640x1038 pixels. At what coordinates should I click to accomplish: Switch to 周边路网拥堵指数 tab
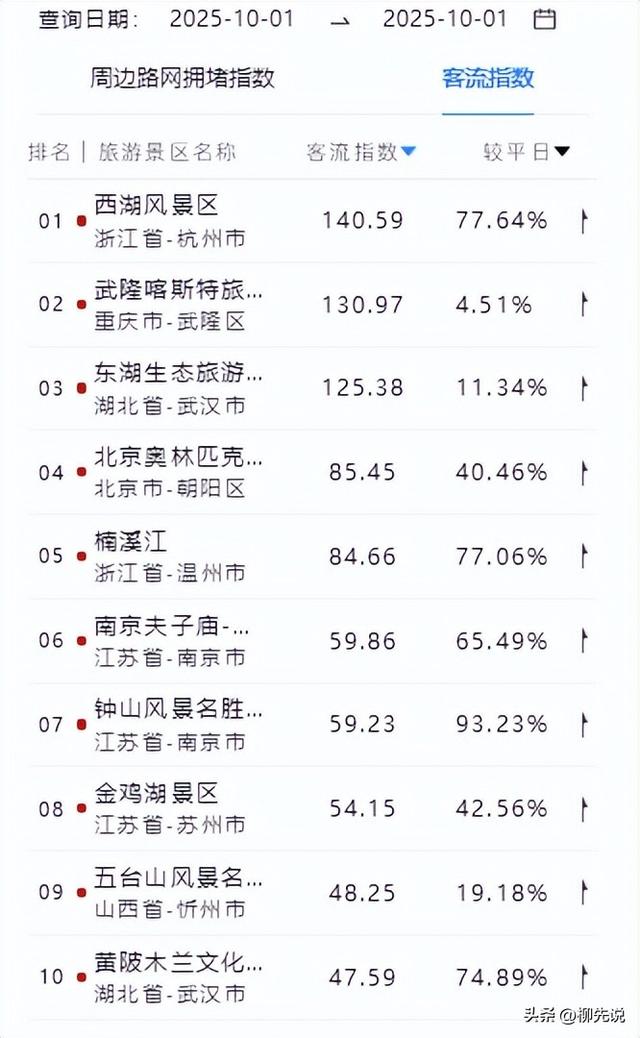182,78
